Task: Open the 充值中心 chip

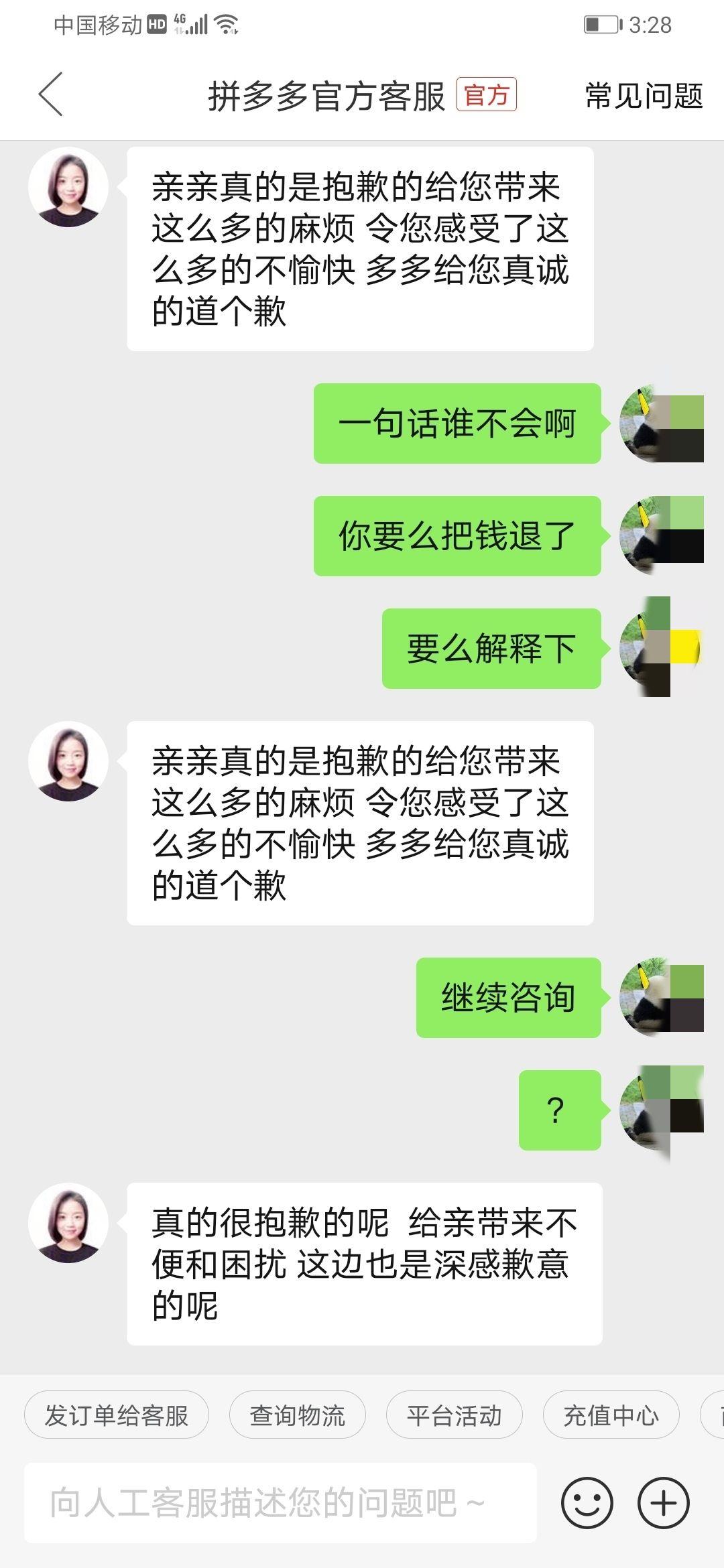Action: coord(611,1415)
